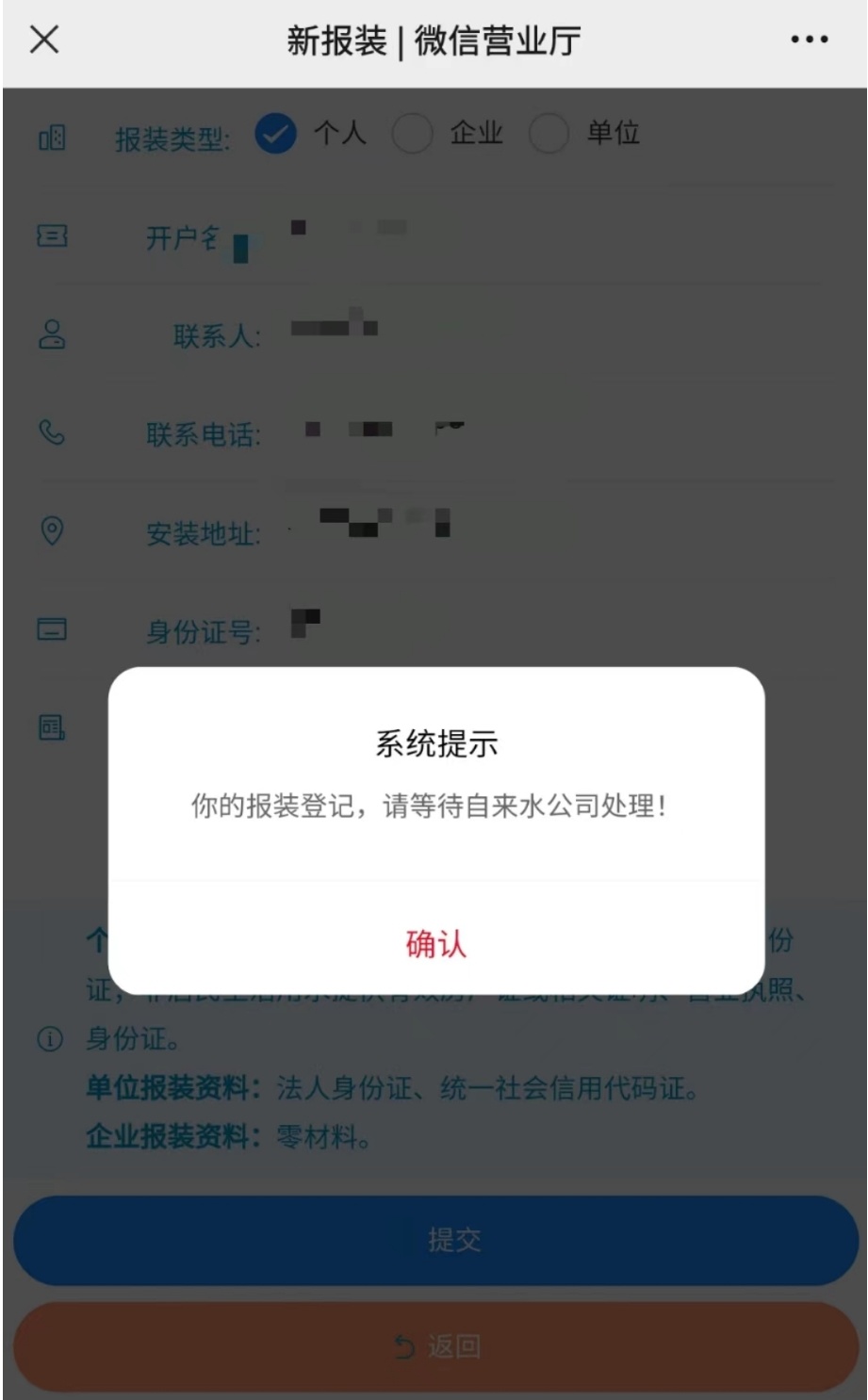Open the three-dot overflow menu
868x1400 pixels.
pyautogui.click(x=809, y=40)
